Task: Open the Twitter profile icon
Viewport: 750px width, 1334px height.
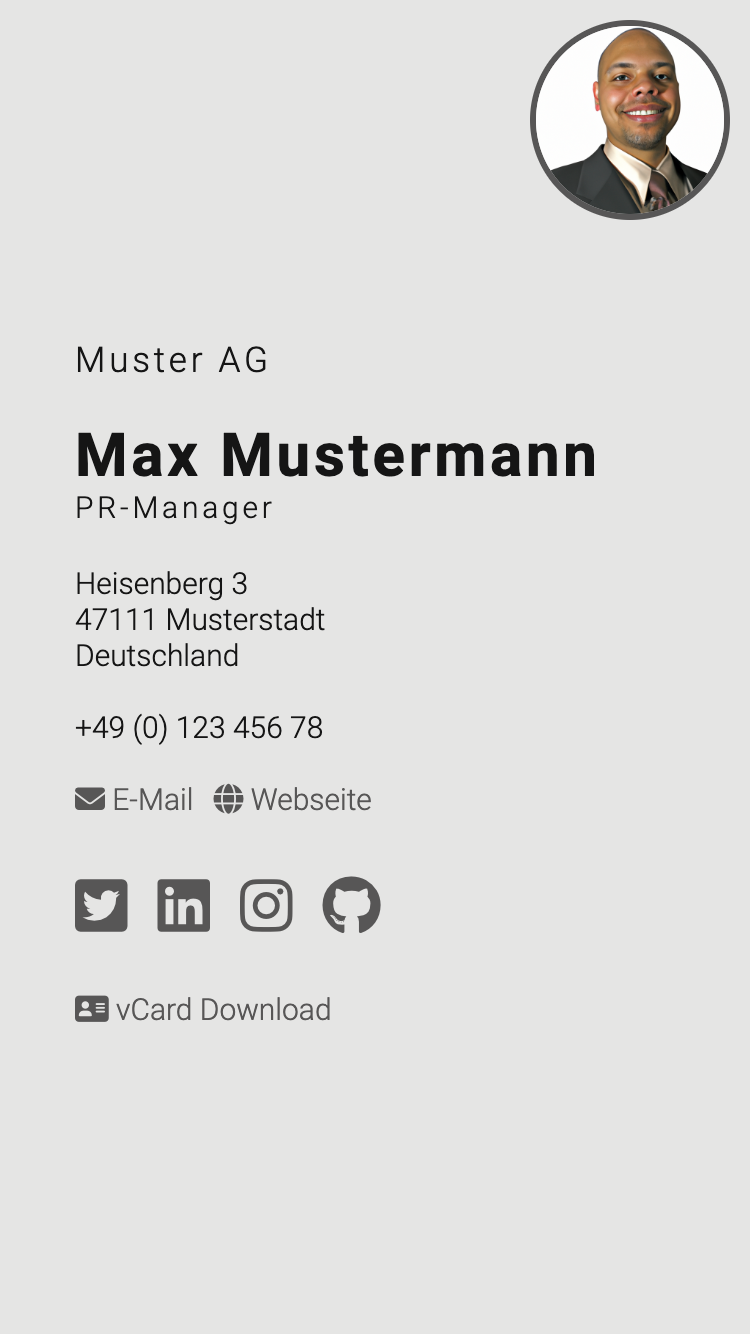Action: (x=101, y=906)
